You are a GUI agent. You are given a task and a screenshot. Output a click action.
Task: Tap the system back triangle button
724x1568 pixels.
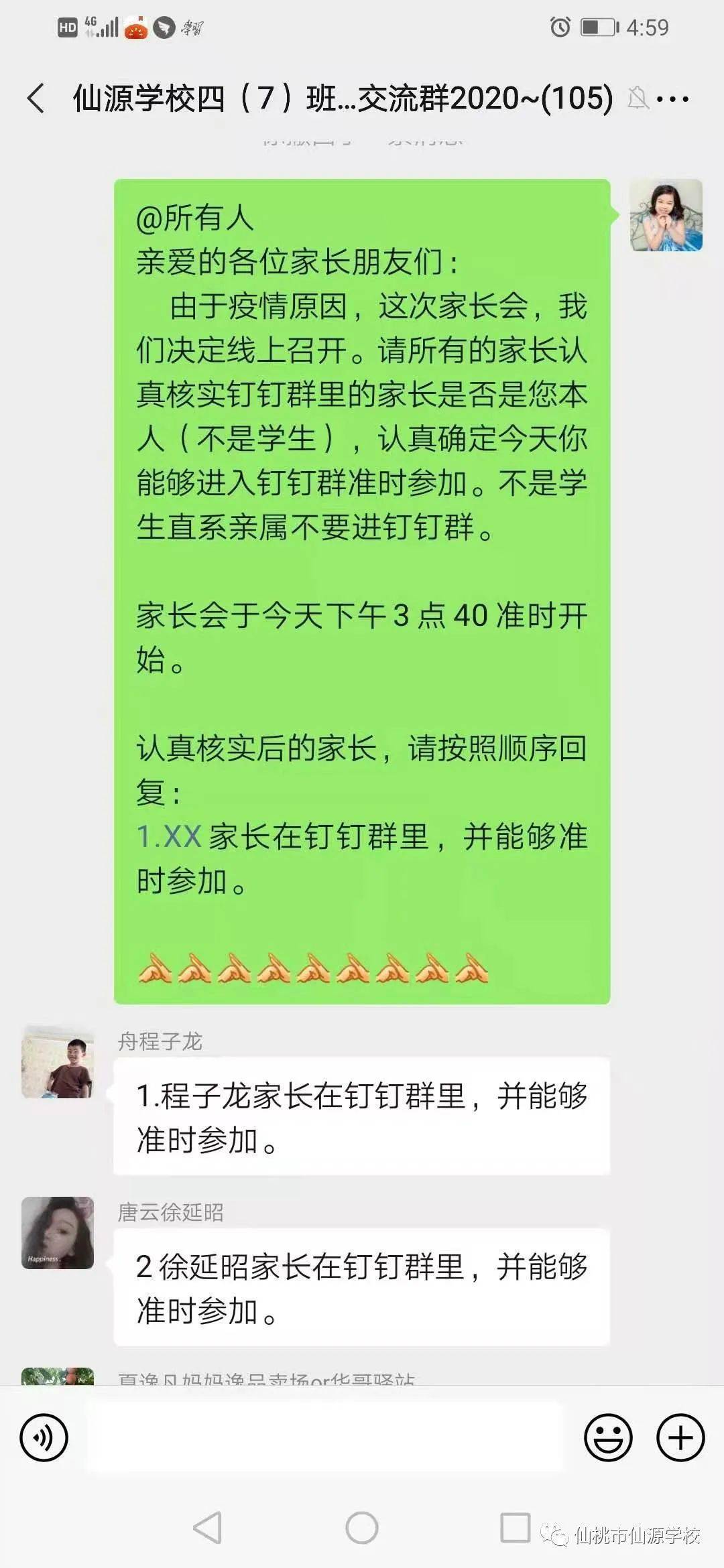[x=208, y=1528]
